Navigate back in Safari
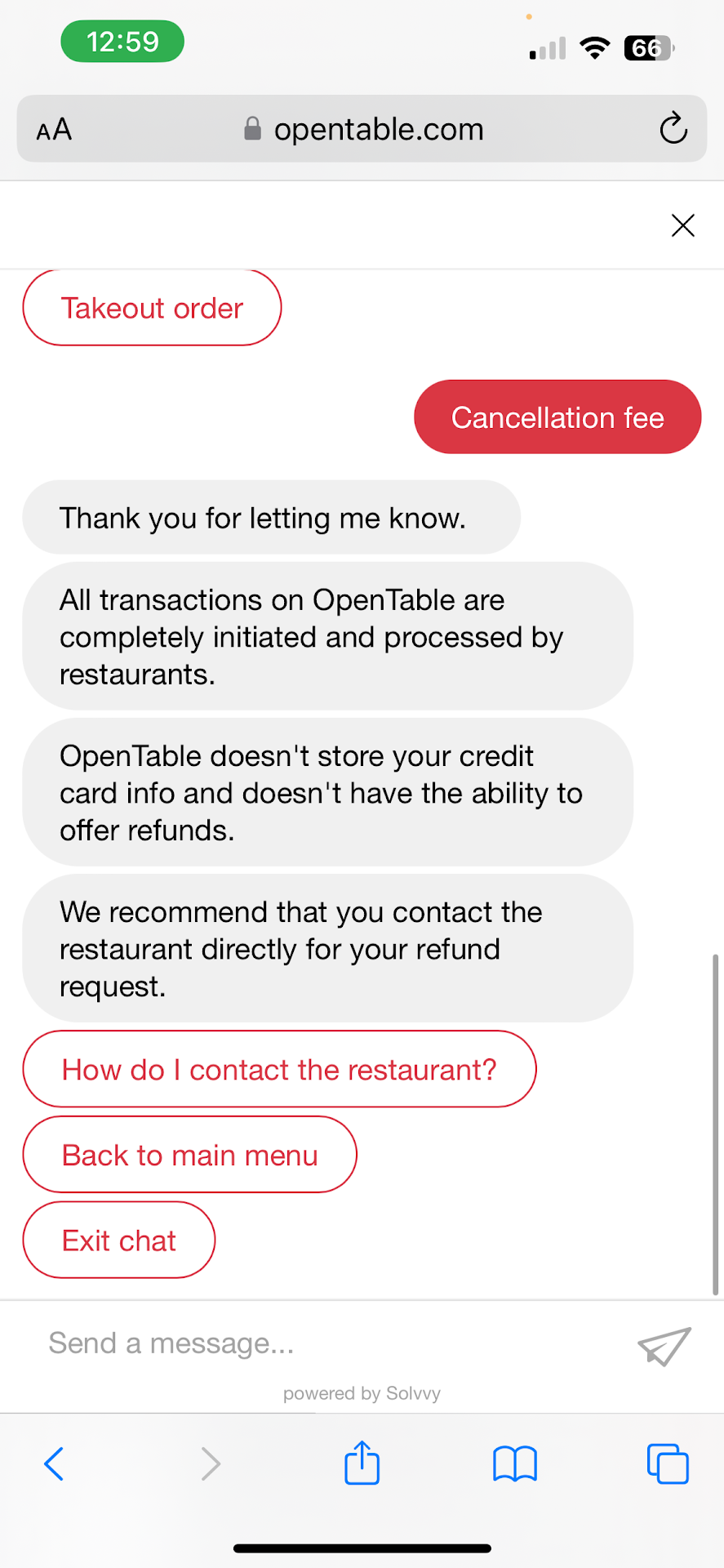The width and height of the screenshot is (724, 1568). click(54, 1463)
